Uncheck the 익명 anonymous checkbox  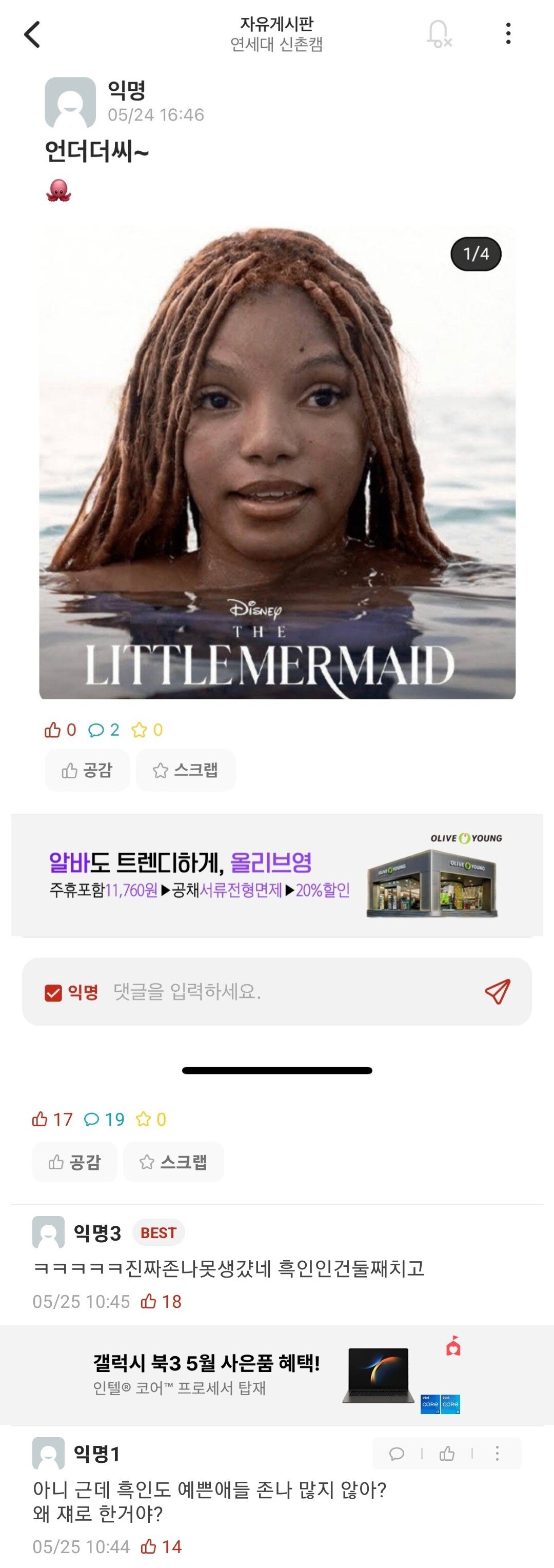coord(53,993)
